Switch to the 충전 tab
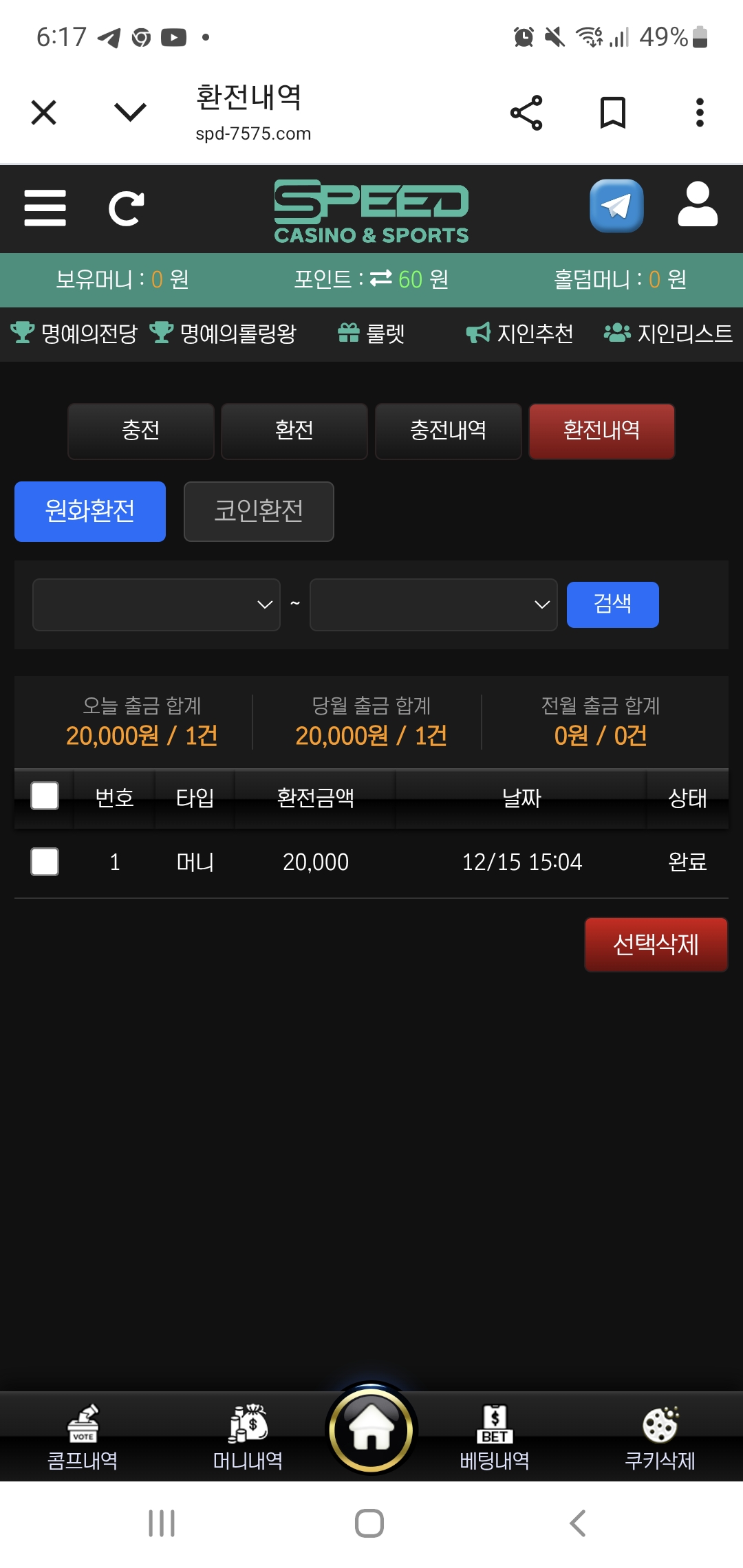 click(x=141, y=431)
